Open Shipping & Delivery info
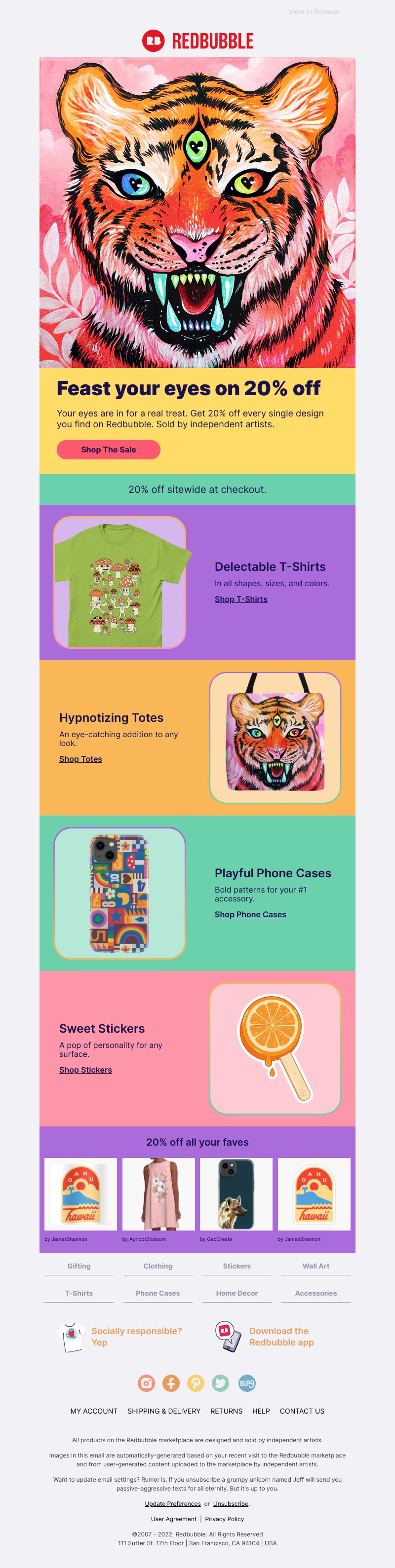395x1568 pixels. coord(163,1411)
